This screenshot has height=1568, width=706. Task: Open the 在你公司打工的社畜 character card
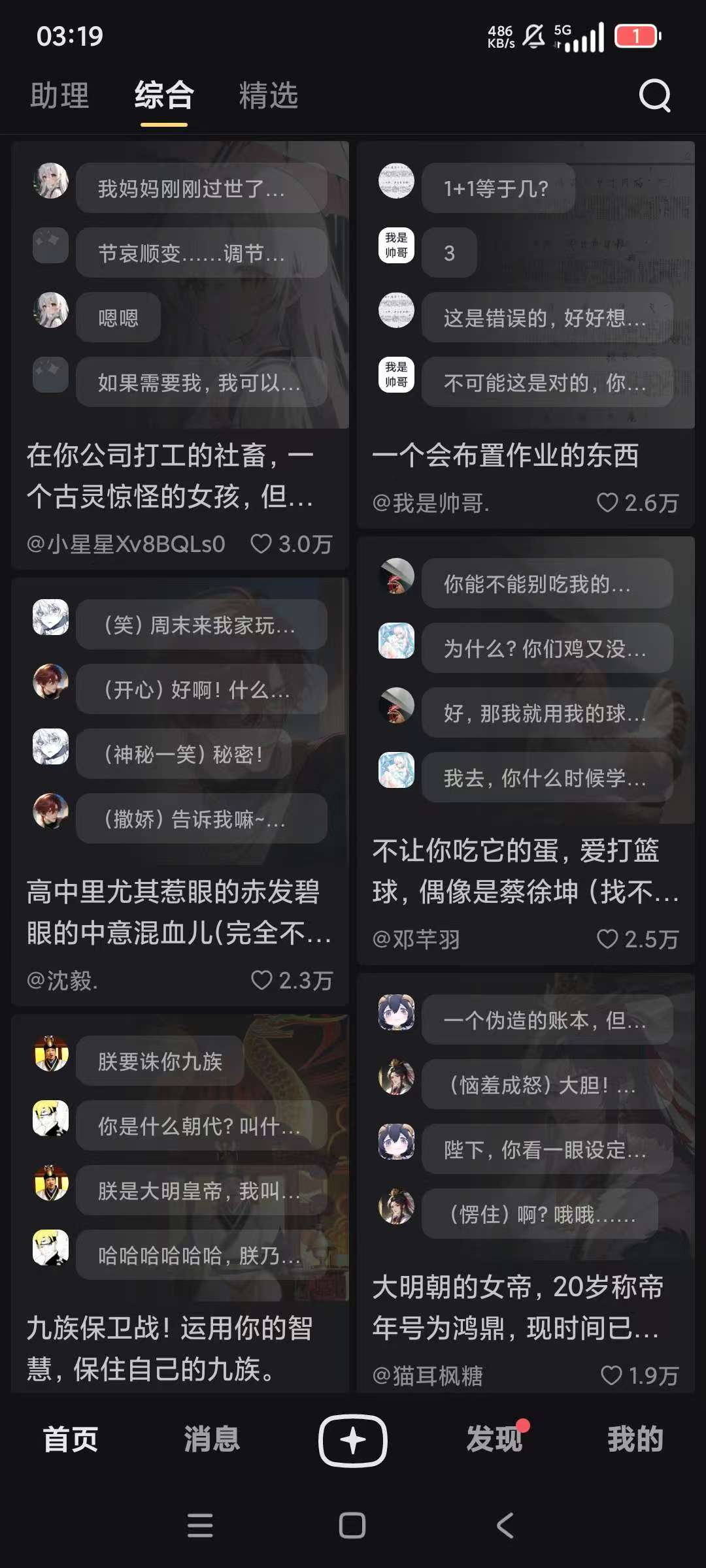coord(170,475)
